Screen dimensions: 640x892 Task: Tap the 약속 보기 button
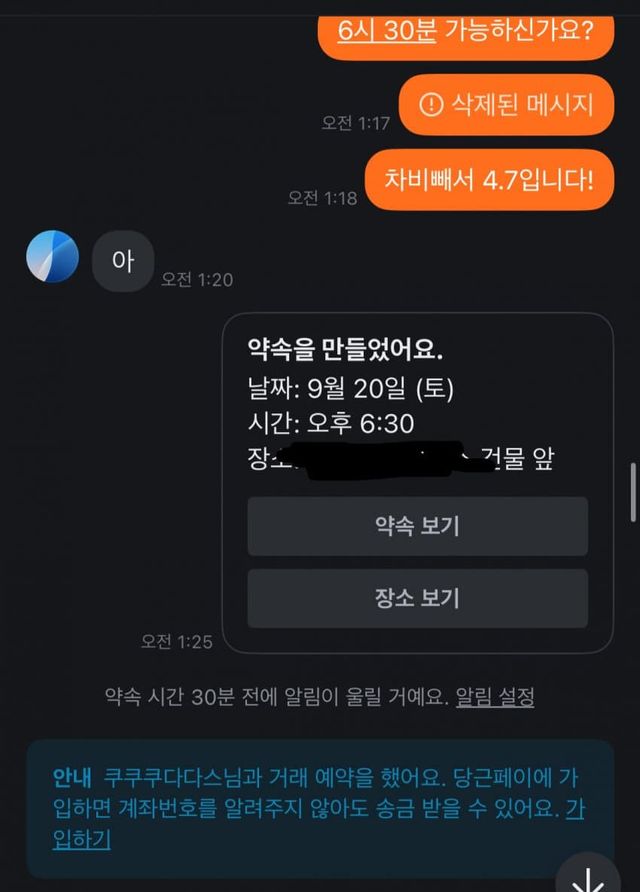pyautogui.click(x=417, y=525)
